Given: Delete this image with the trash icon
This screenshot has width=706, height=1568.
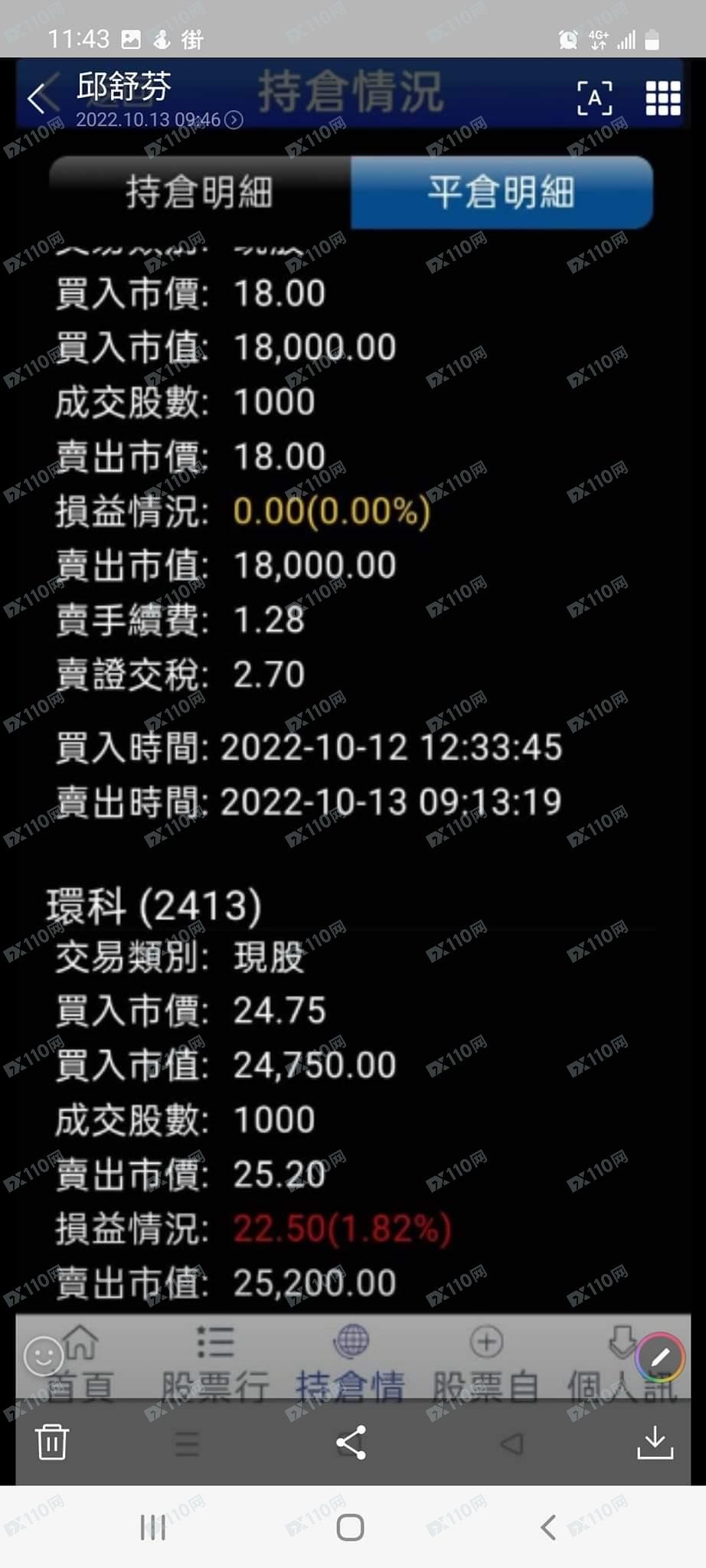Looking at the screenshot, I should [x=52, y=1442].
